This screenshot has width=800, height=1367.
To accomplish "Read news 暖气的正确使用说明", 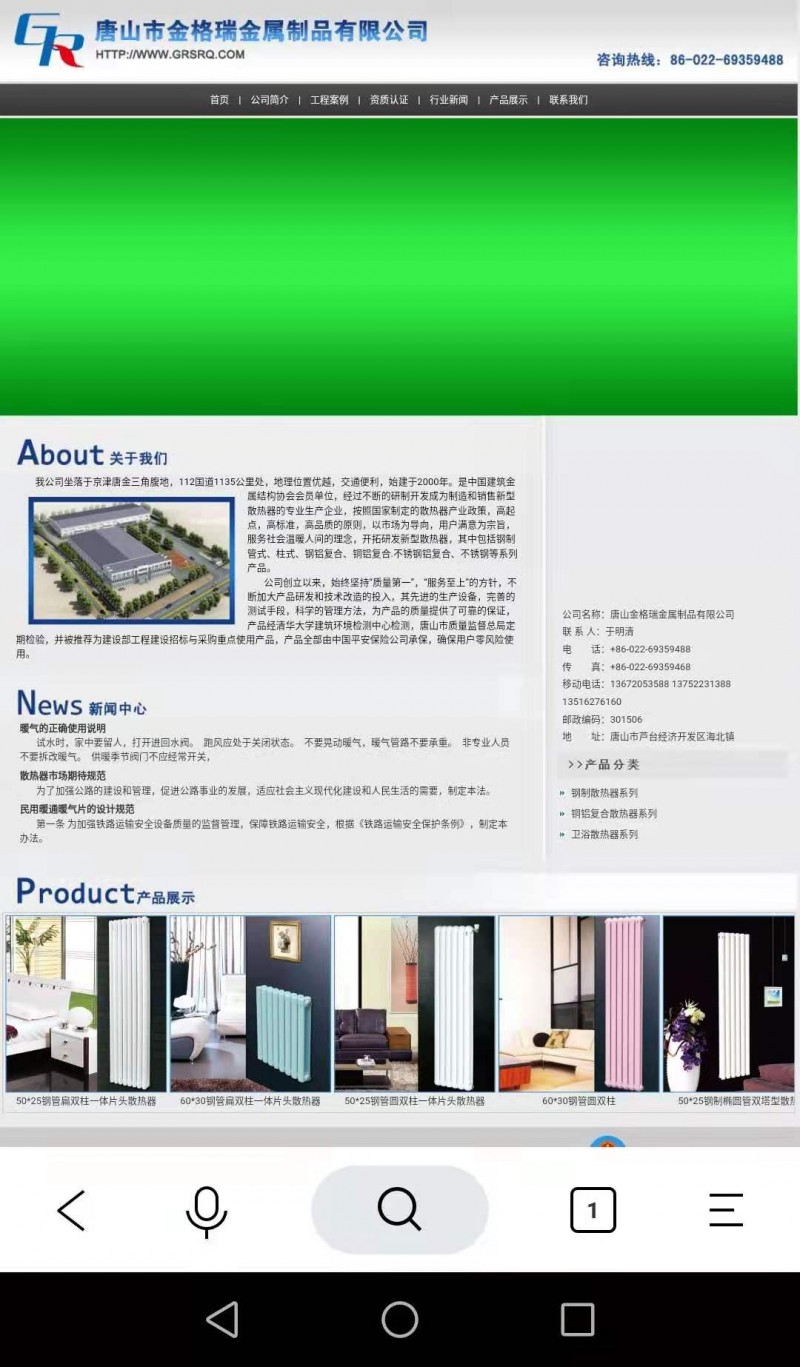I will (62, 728).
